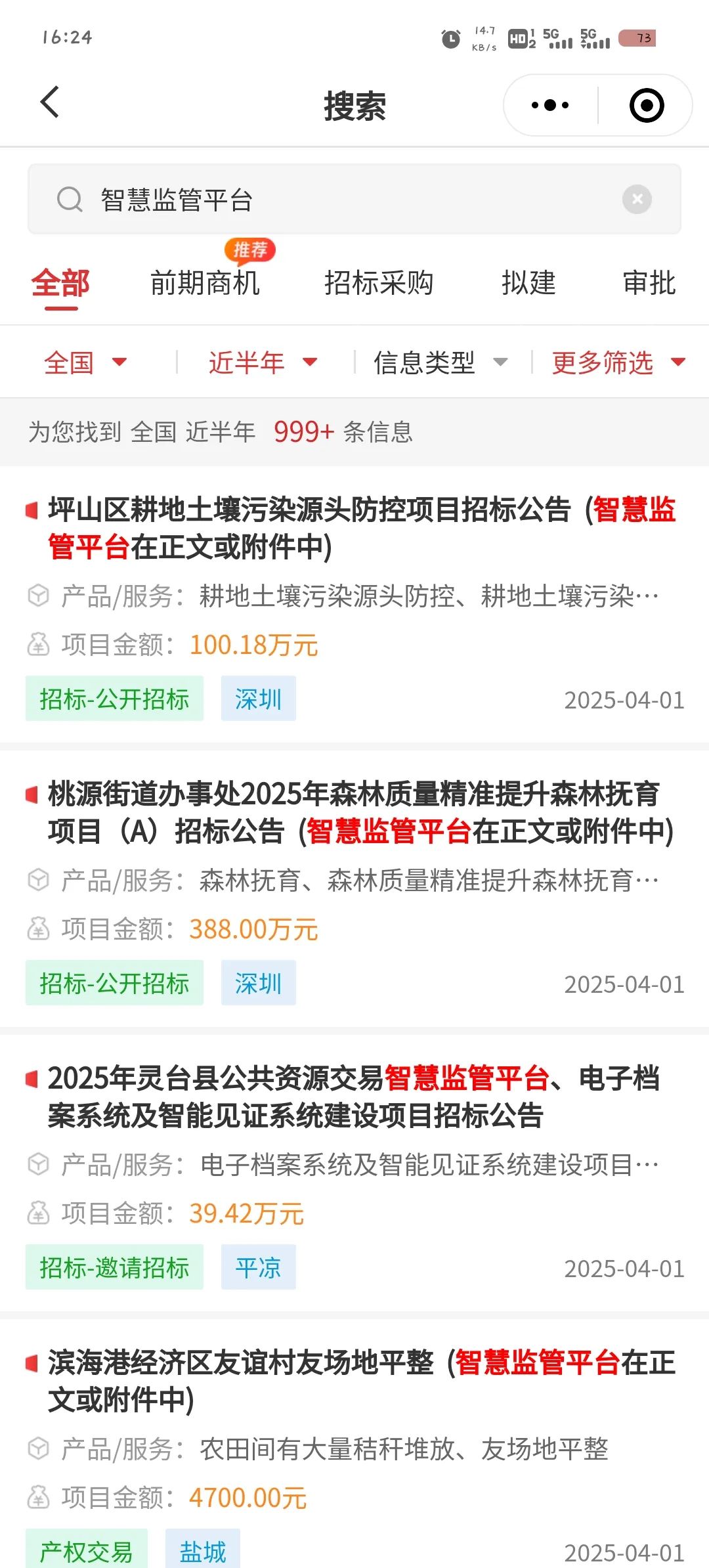
Task: Expand the 信息类型 dropdown
Action: 440,362
